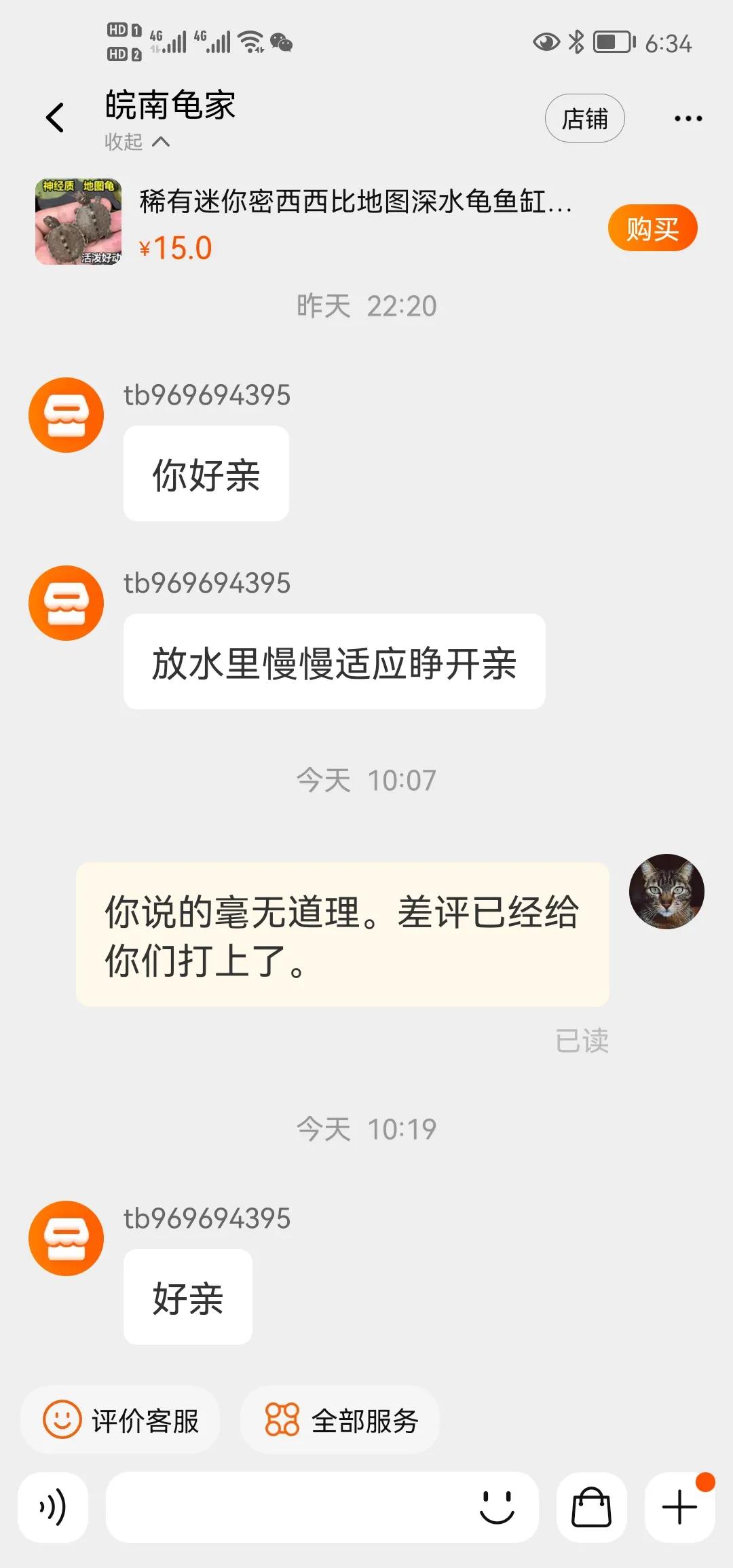
Task: Open the three-dot overflow menu
Action: click(x=688, y=117)
